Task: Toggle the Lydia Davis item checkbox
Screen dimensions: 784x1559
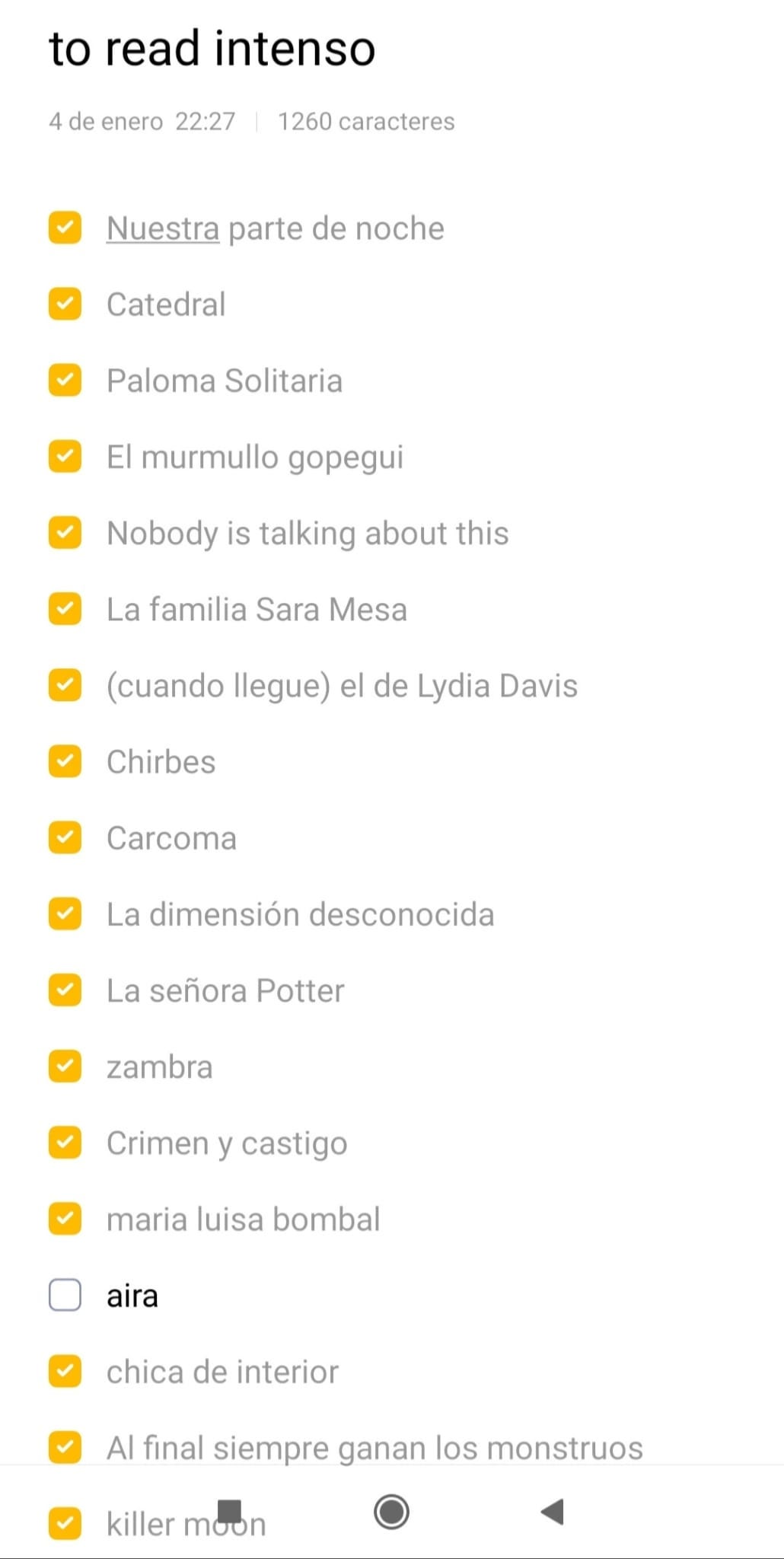Action: [65, 684]
